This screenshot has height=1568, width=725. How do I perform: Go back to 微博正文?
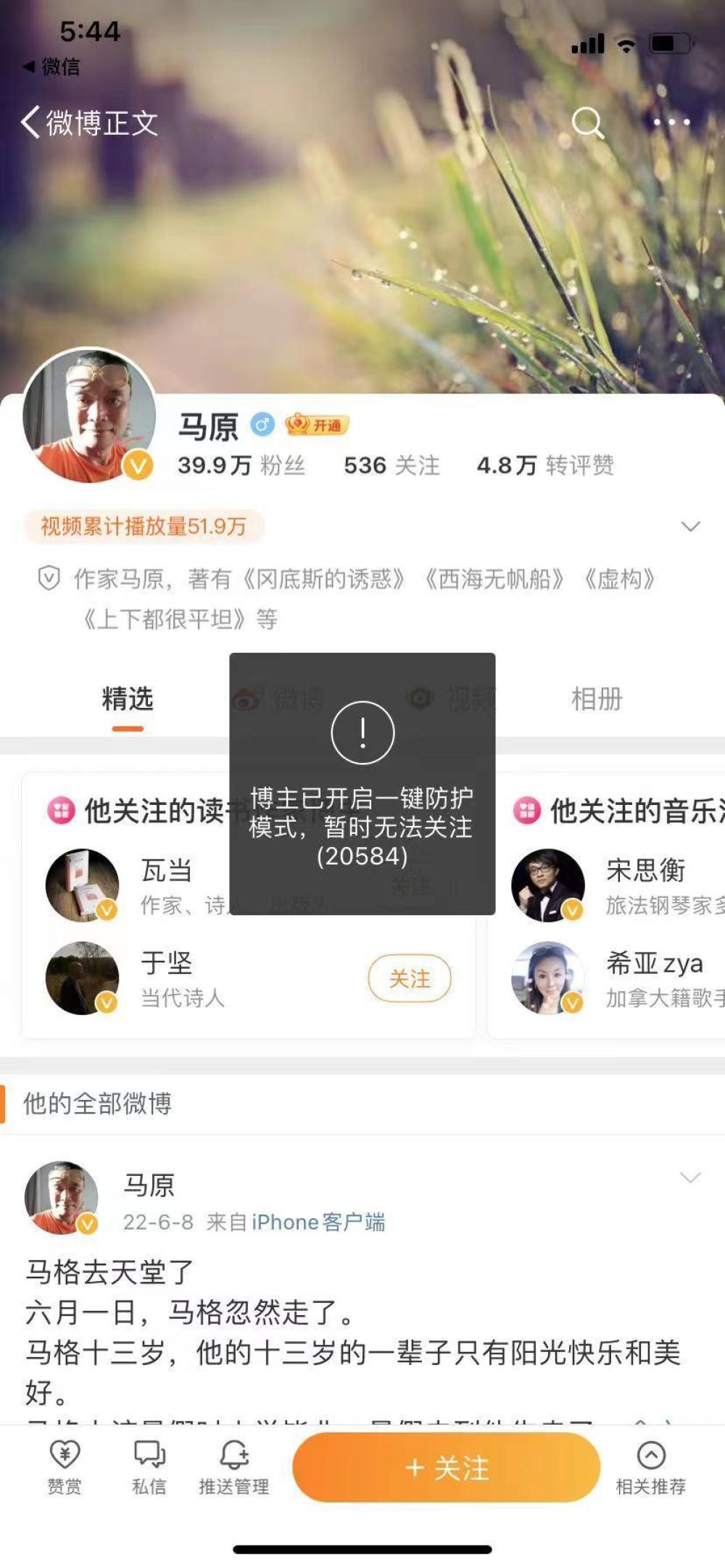[89, 122]
